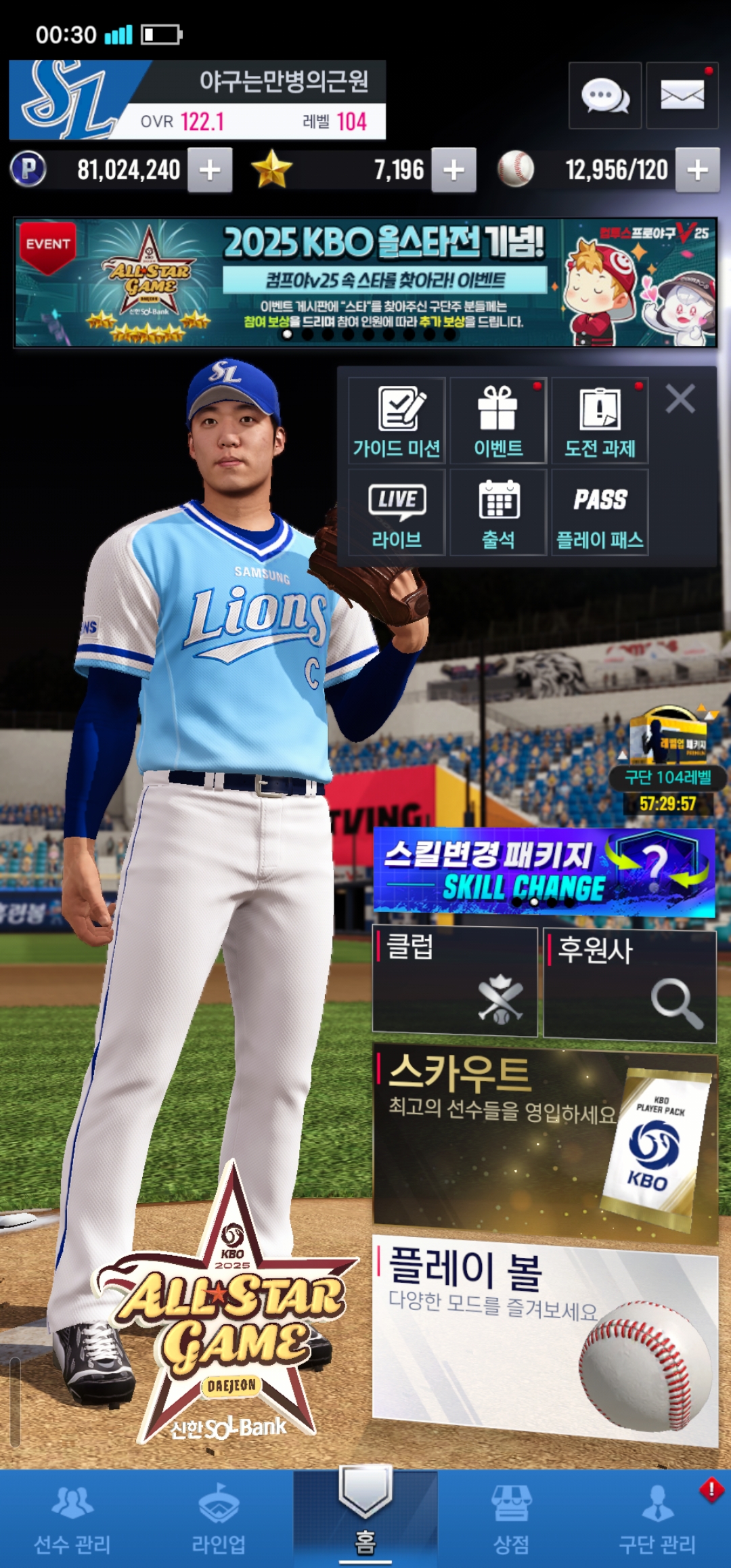Open the 플레이 볼 game modes
Screen dimensions: 731x1568
tap(545, 1339)
